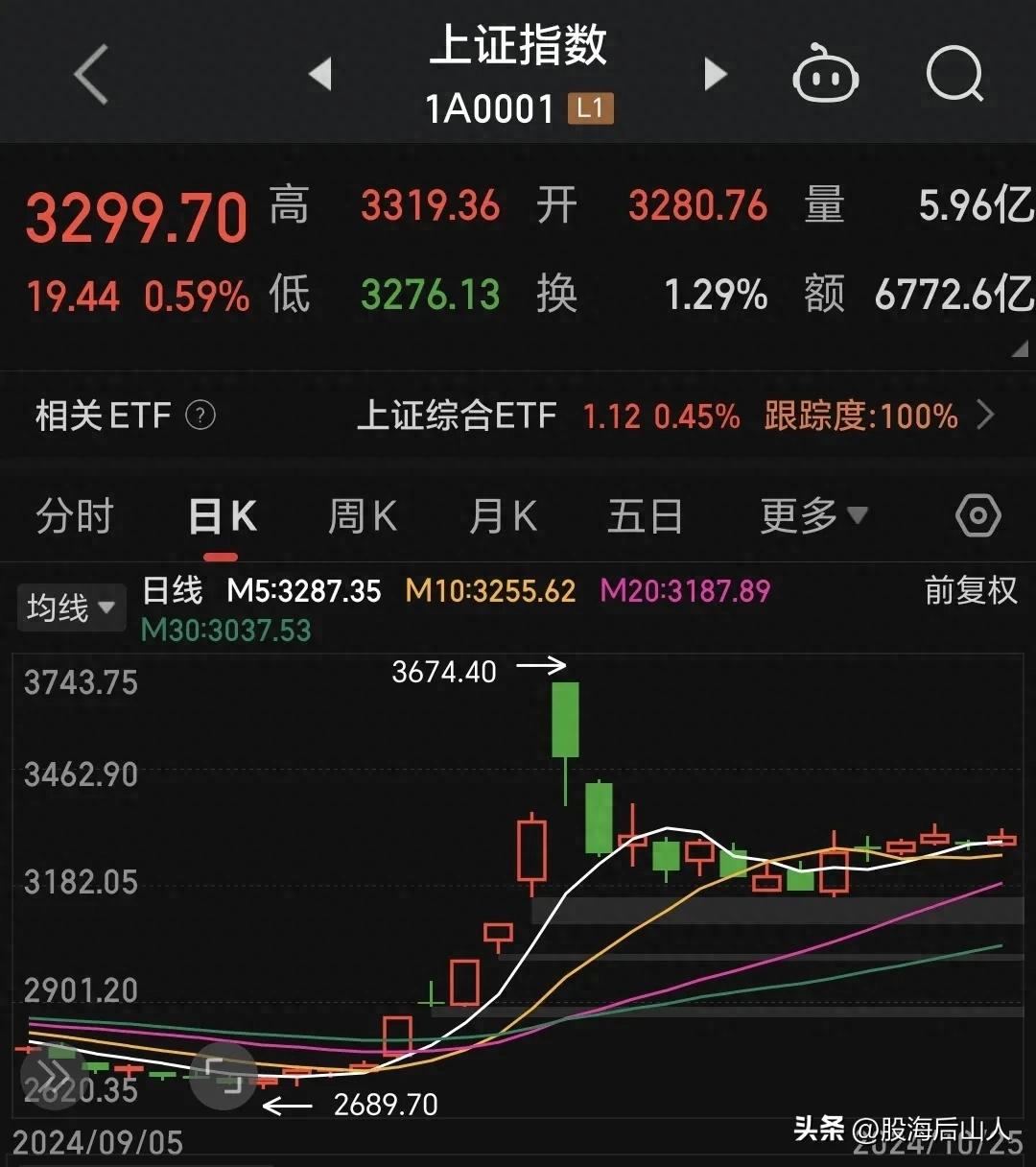Open search with the magnifier icon
Image resolution: width=1036 pixels, height=1167 pixels.
pos(954,75)
